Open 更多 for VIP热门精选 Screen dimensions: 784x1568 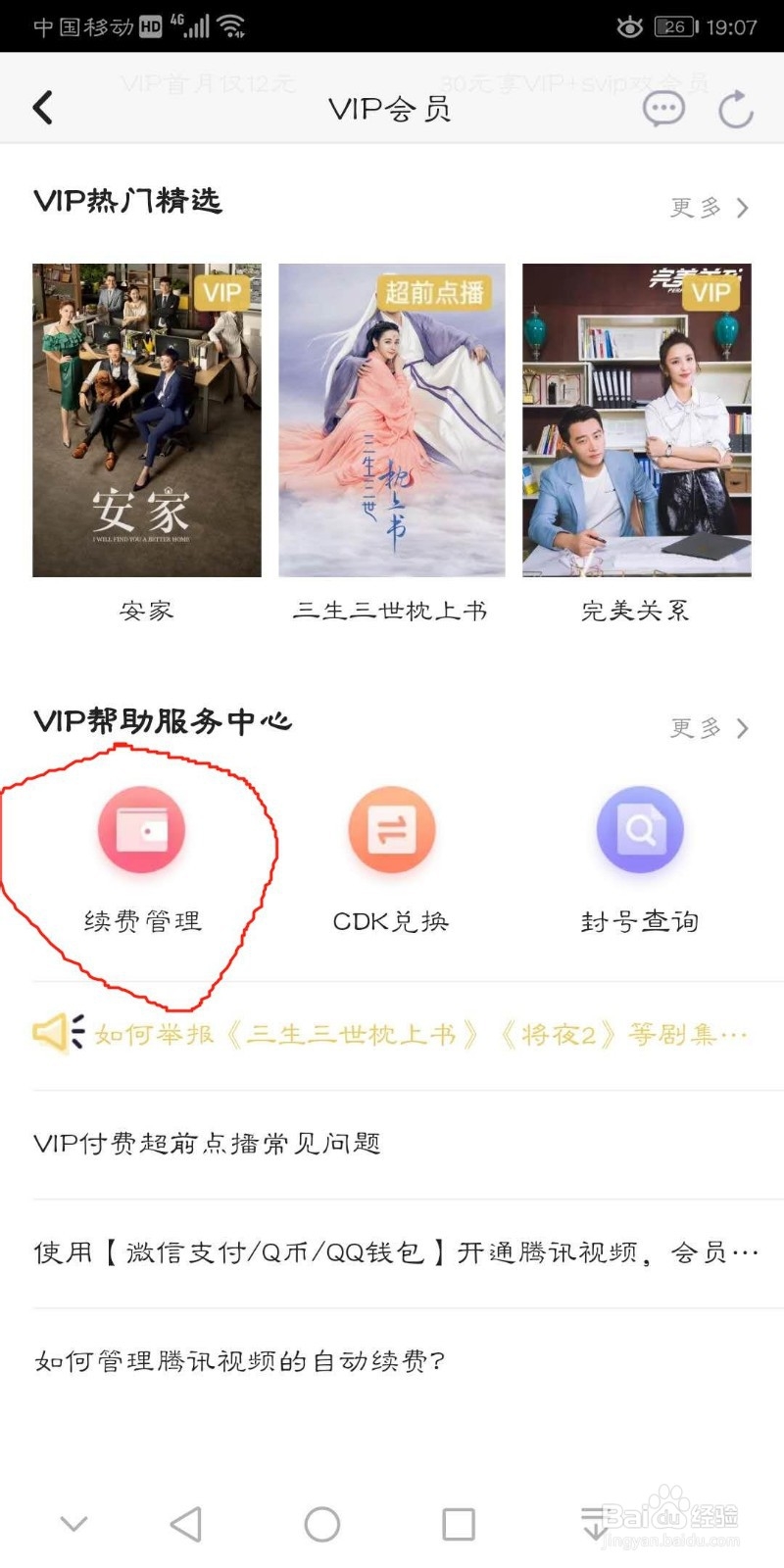710,208
